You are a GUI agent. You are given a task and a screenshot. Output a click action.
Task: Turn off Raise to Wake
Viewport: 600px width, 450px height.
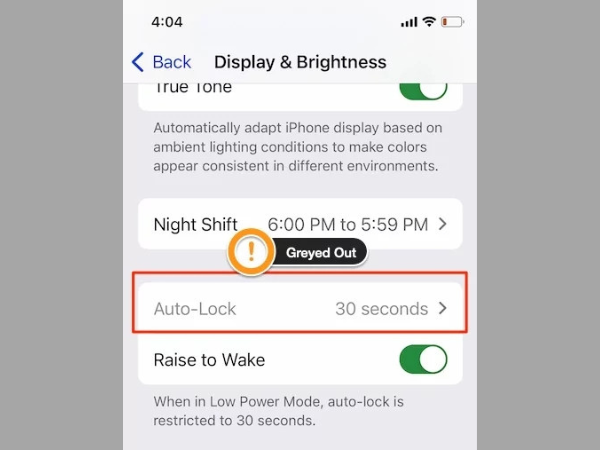(x=423, y=359)
